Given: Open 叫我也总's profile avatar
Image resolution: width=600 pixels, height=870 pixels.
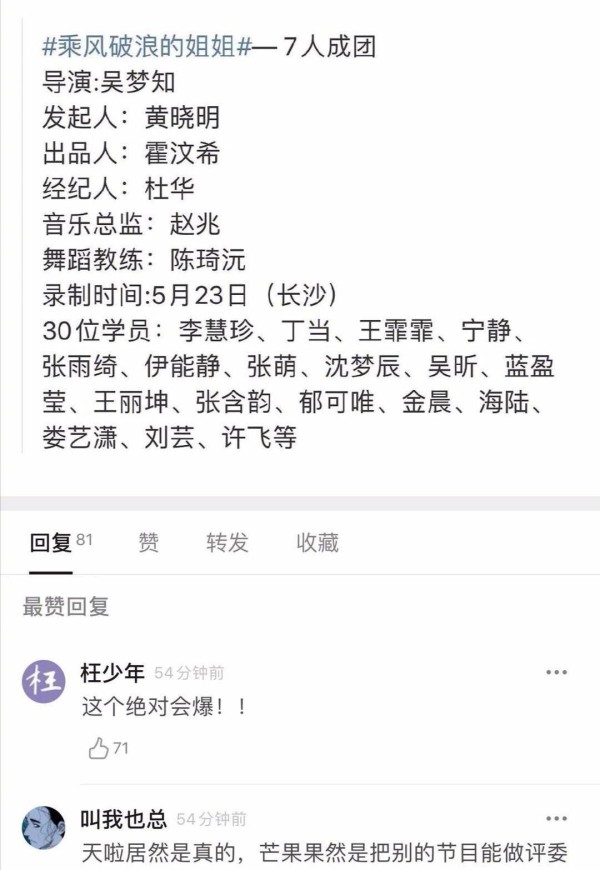Looking at the screenshot, I should click(44, 828).
